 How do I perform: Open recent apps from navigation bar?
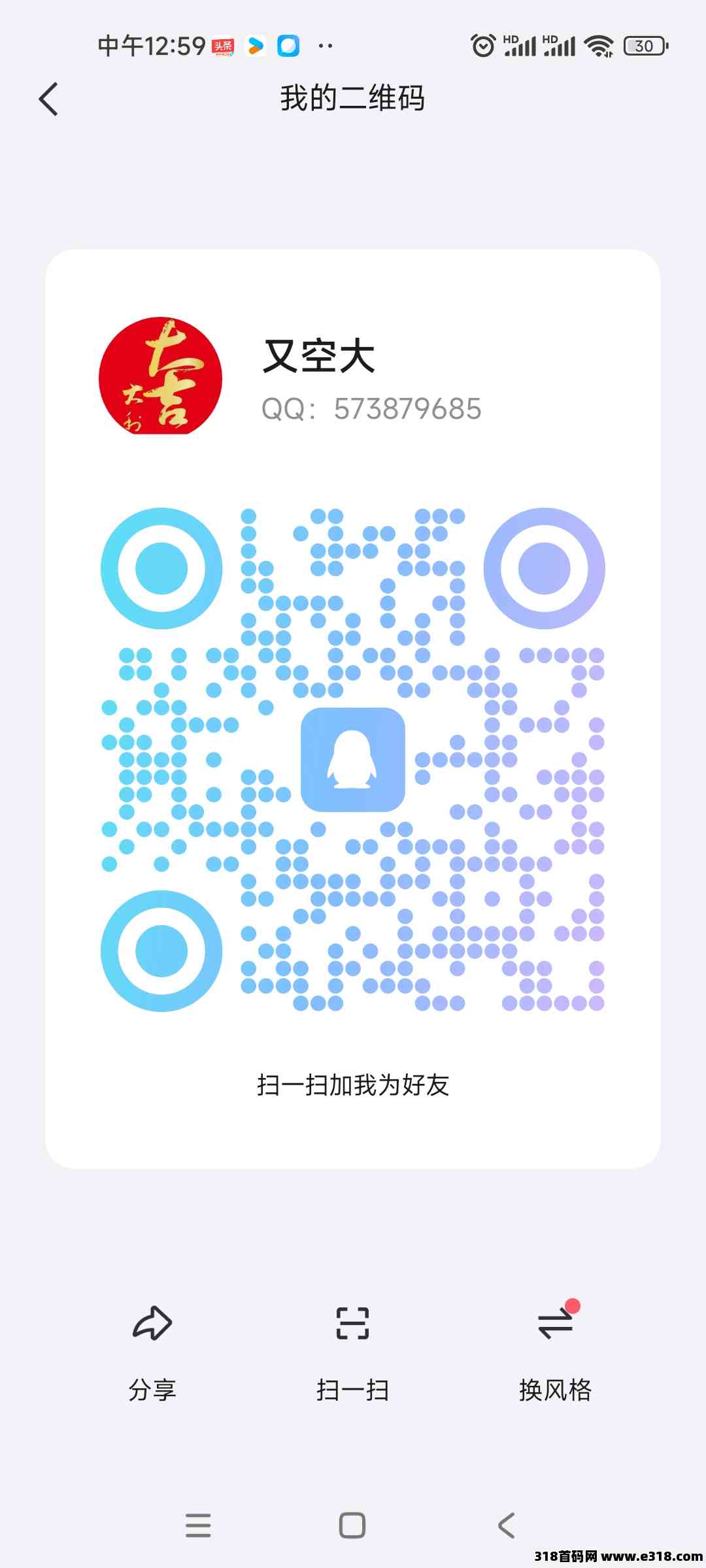tap(198, 1526)
